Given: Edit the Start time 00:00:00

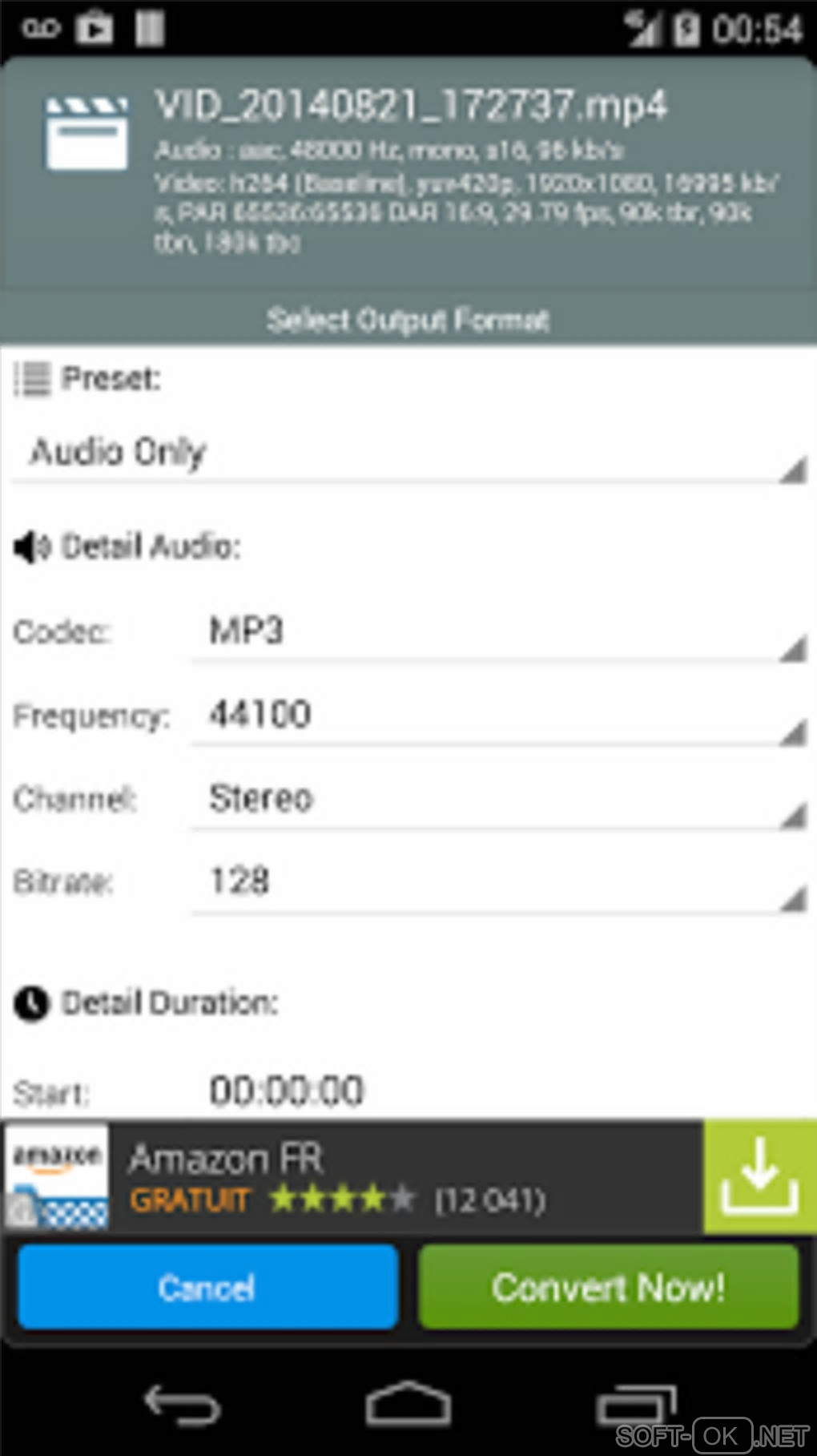Looking at the screenshot, I should (x=287, y=1091).
